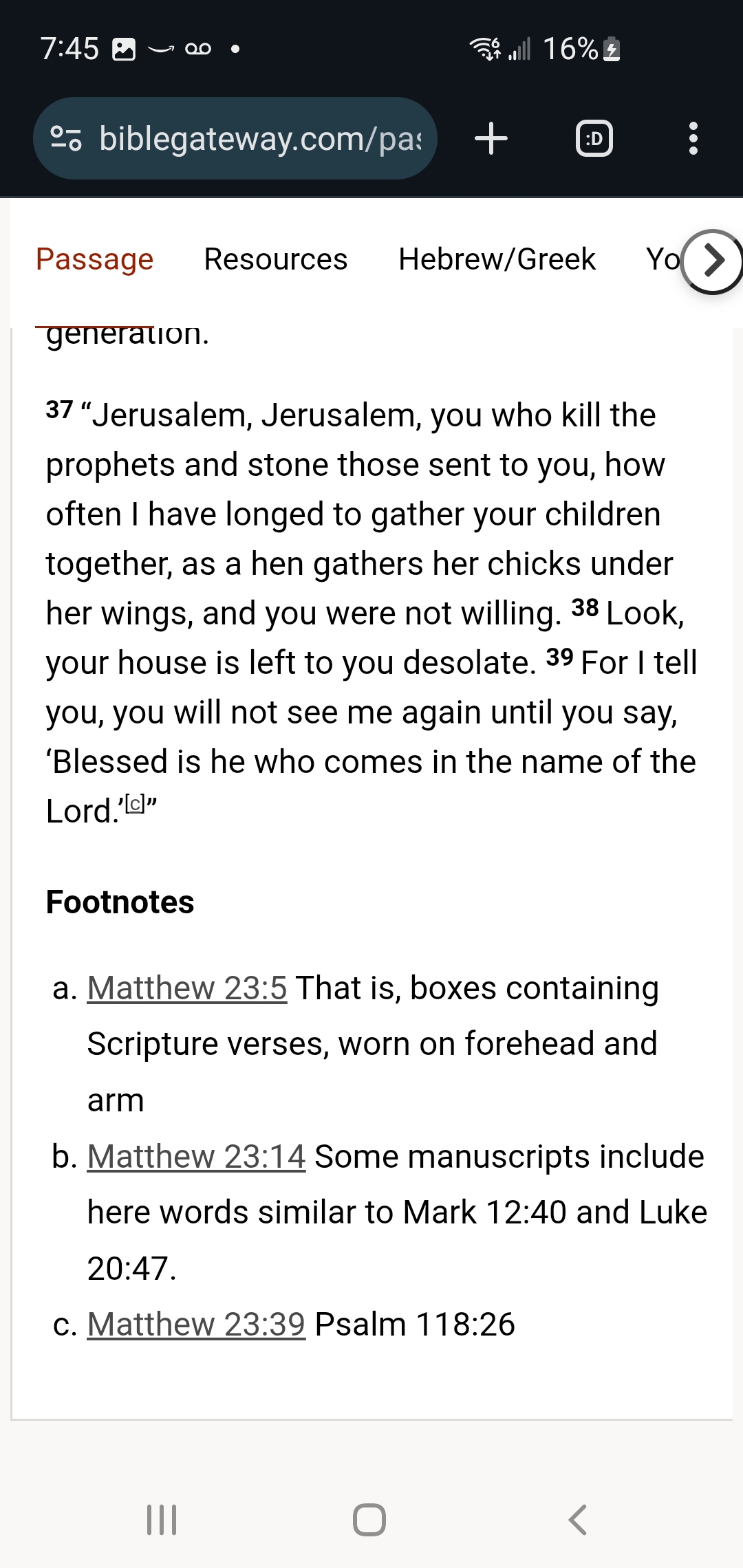Open a new browser tab

pos(491,138)
